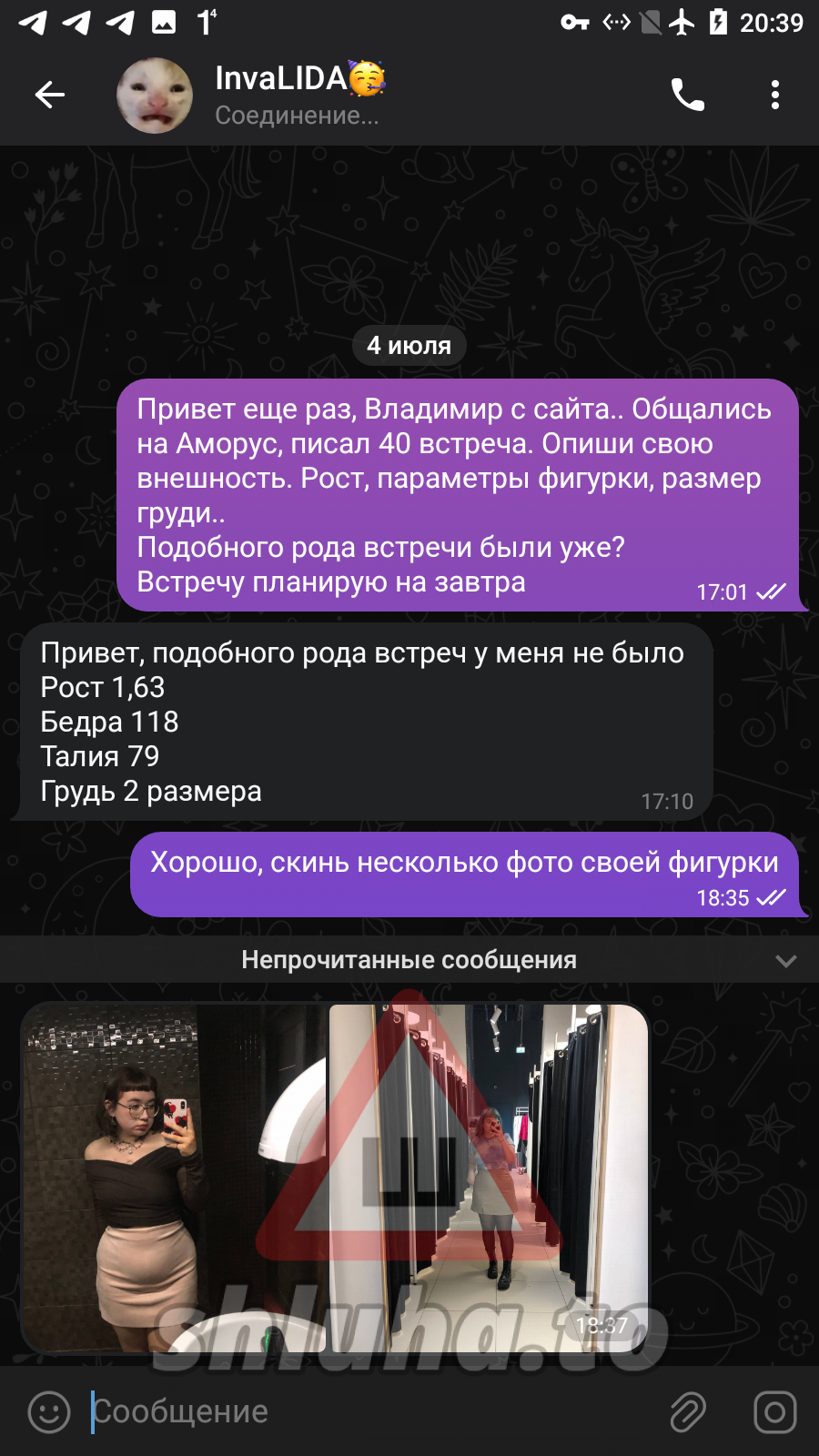Open the emoji picker
819x1456 pixels.
(49, 1412)
